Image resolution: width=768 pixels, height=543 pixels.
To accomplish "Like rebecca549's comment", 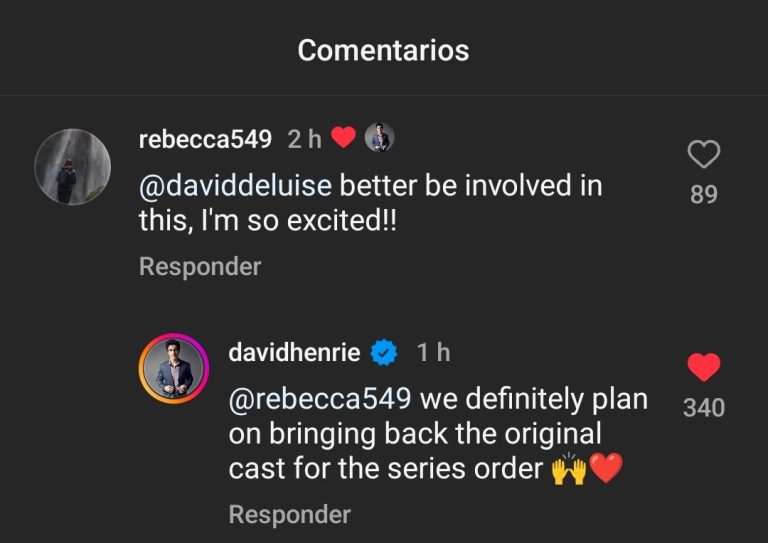I will (x=704, y=155).
